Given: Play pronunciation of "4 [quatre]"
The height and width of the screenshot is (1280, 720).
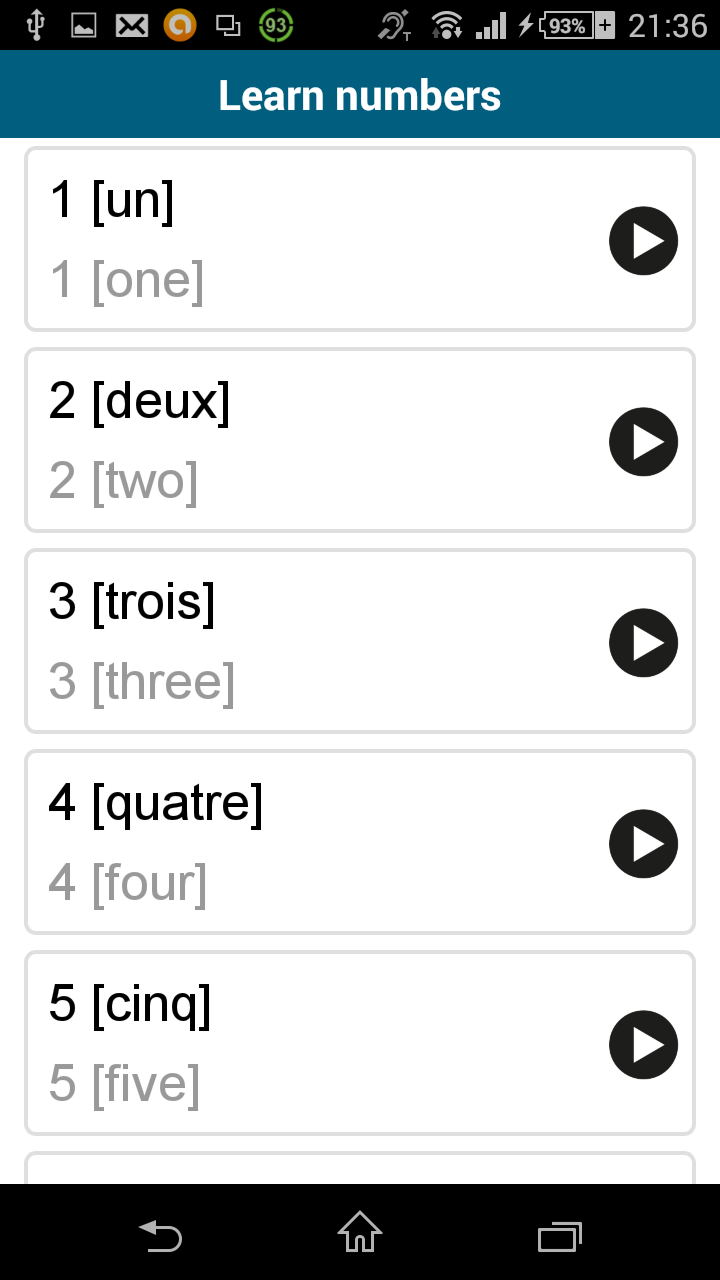Looking at the screenshot, I should tap(643, 843).
